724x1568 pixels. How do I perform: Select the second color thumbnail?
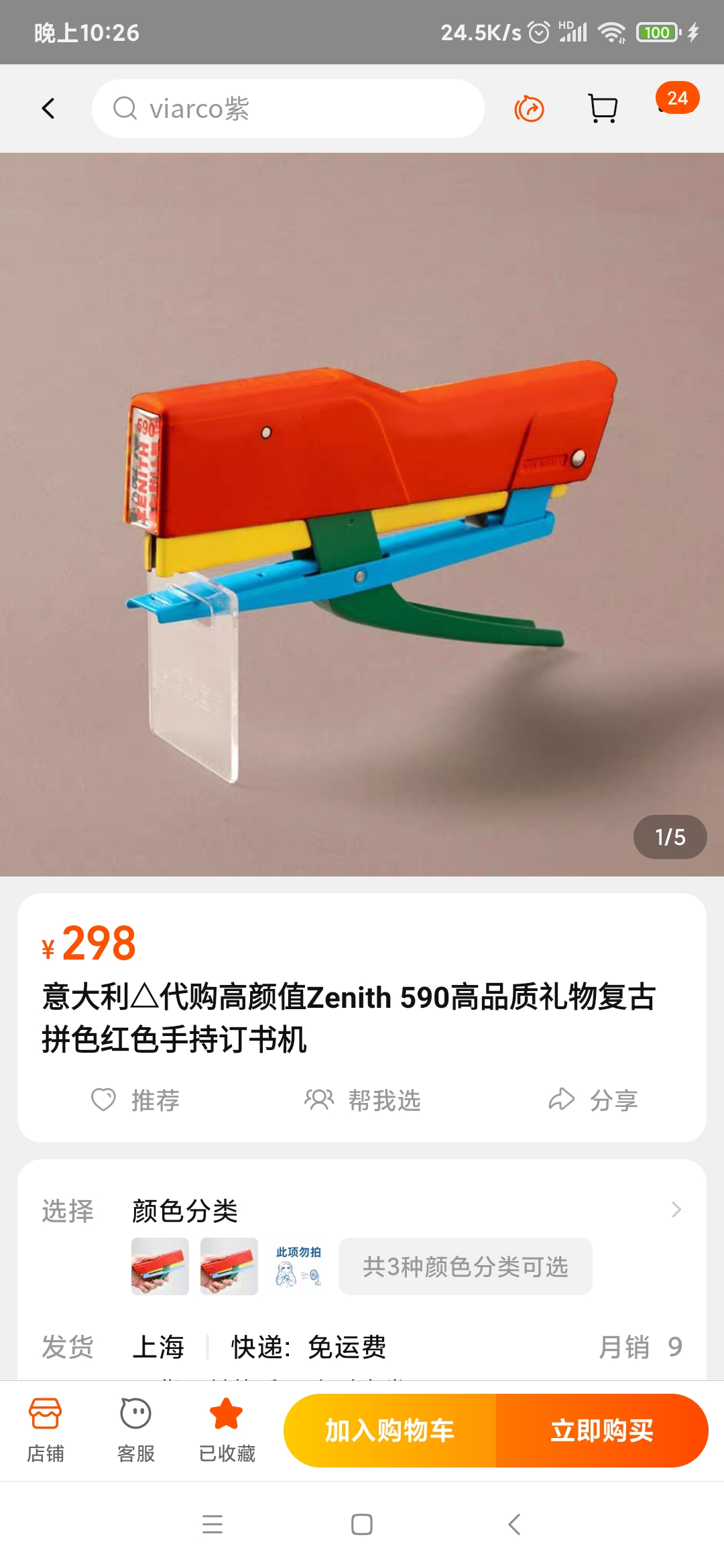(229, 1266)
